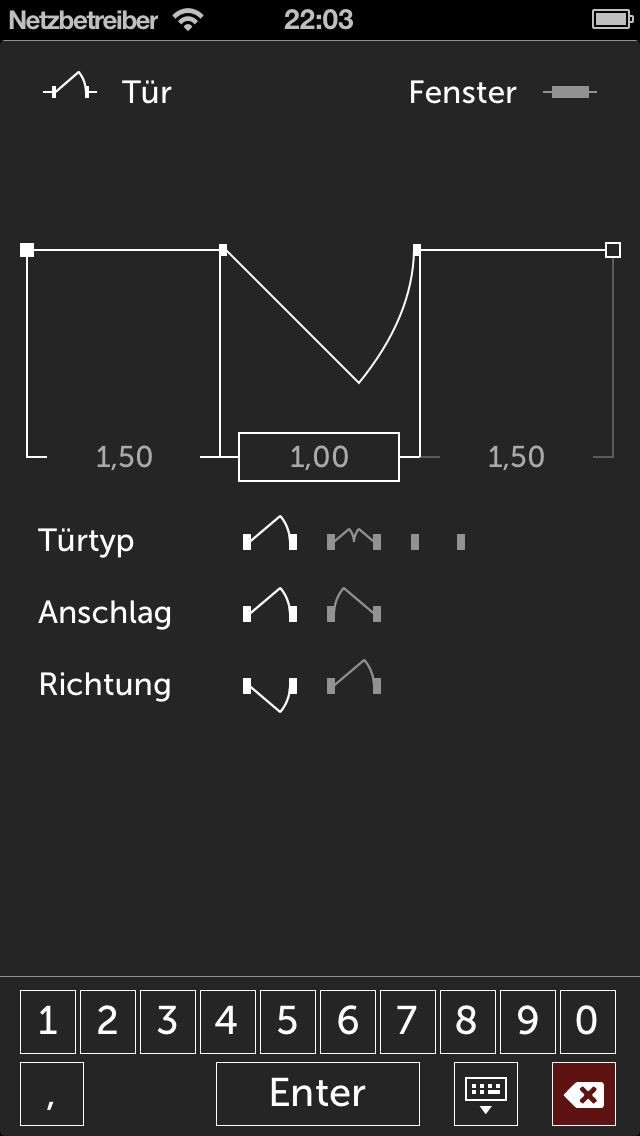Select the highlighted Richtung downward swing option
This screenshot has height=1136, width=640.
click(270, 694)
